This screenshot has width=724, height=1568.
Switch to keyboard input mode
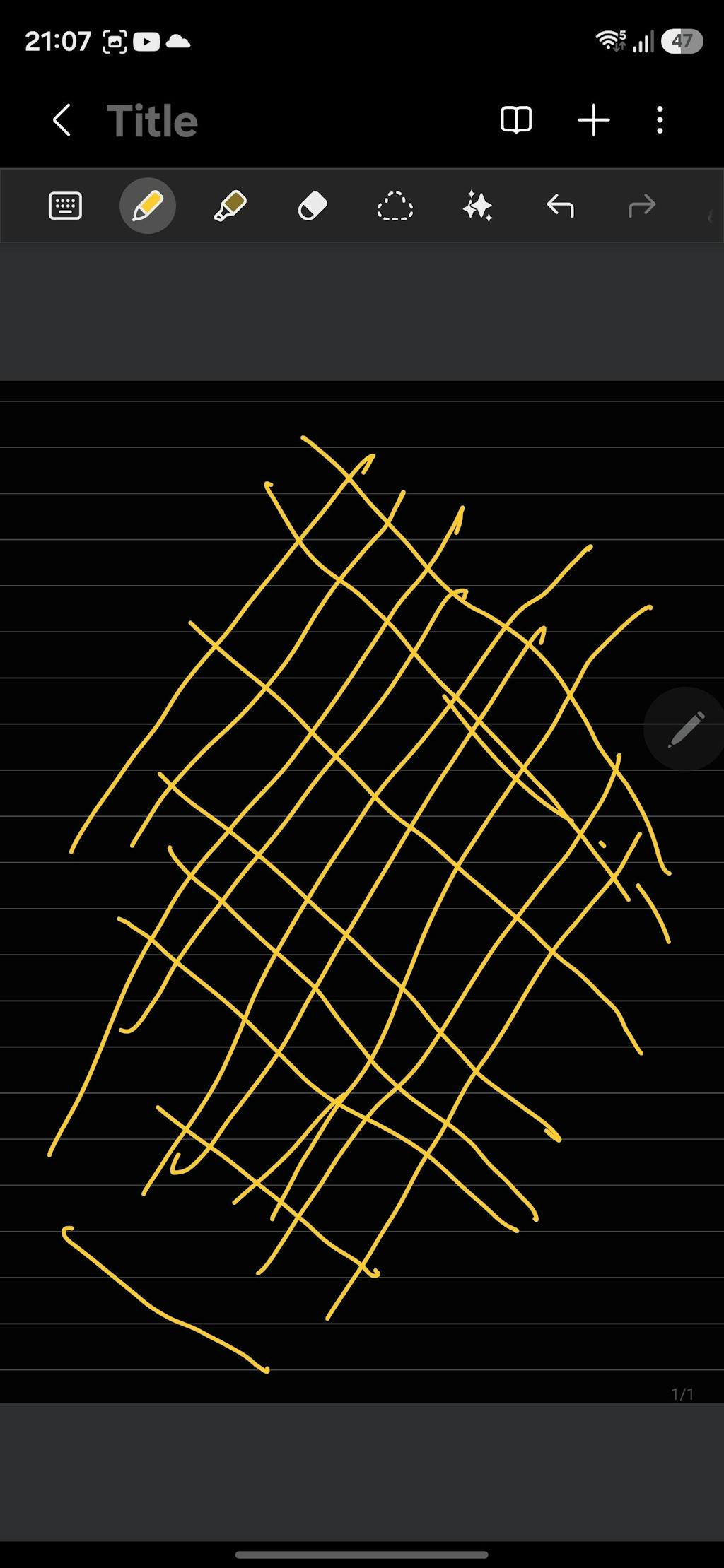click(65, 206)
